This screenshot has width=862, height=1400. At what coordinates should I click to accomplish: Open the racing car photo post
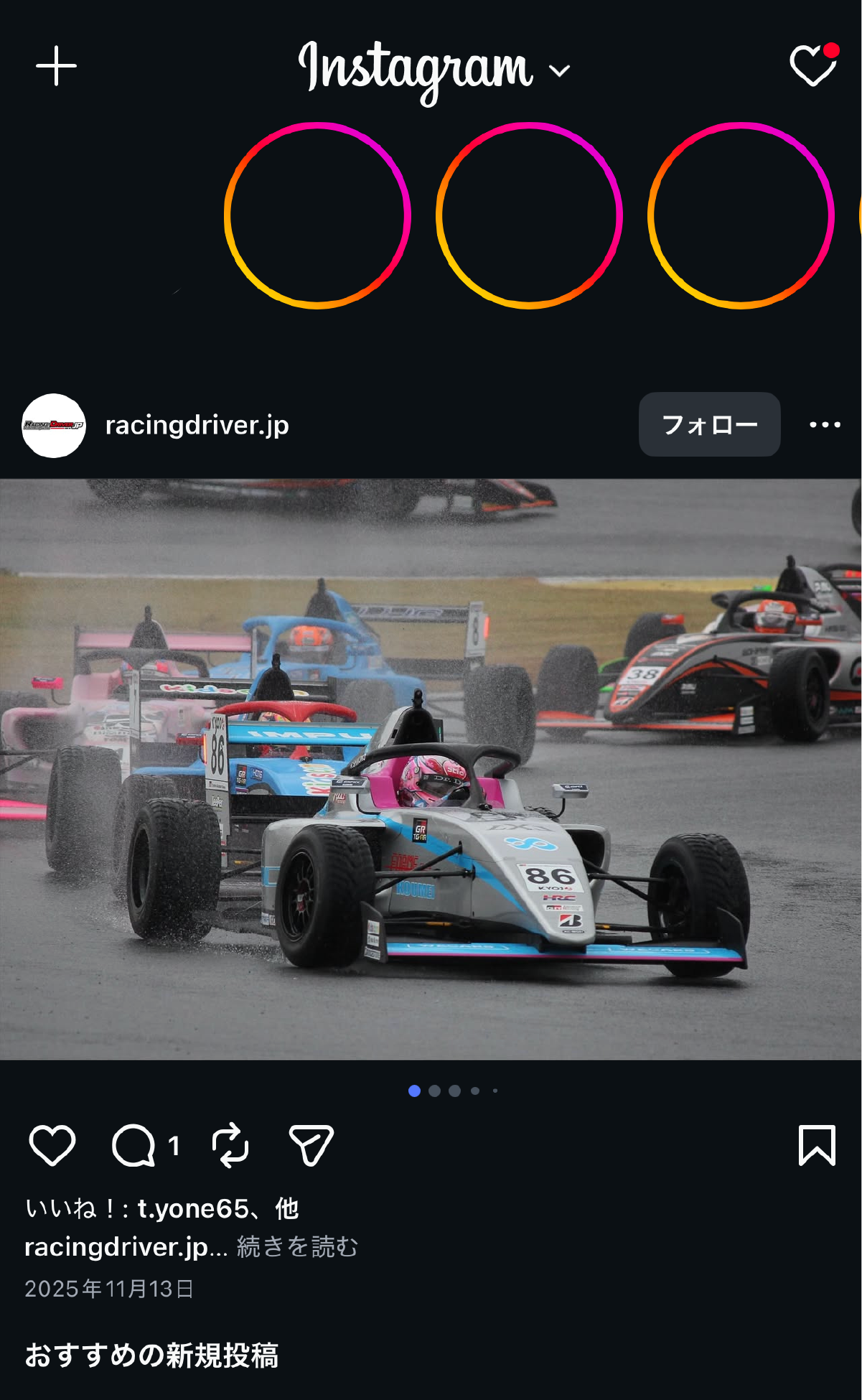[431, 768]
